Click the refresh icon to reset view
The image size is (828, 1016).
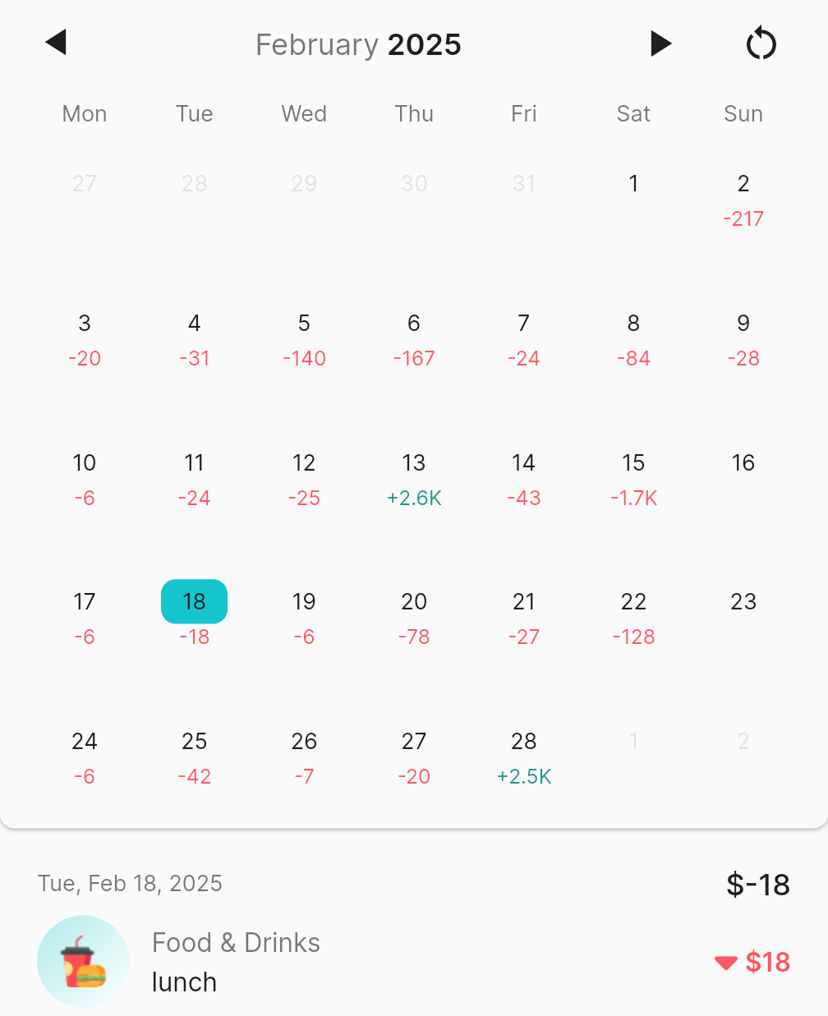pos(760,43)
